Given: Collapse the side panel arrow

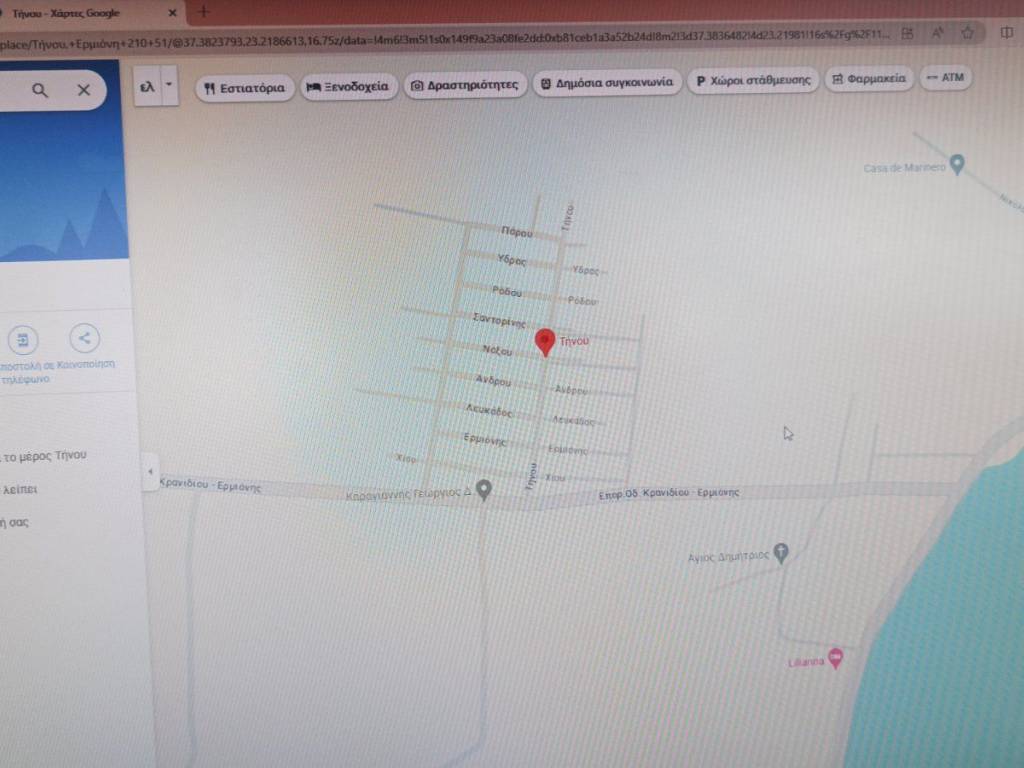Looking at the screenshot, I should point(150,470).
